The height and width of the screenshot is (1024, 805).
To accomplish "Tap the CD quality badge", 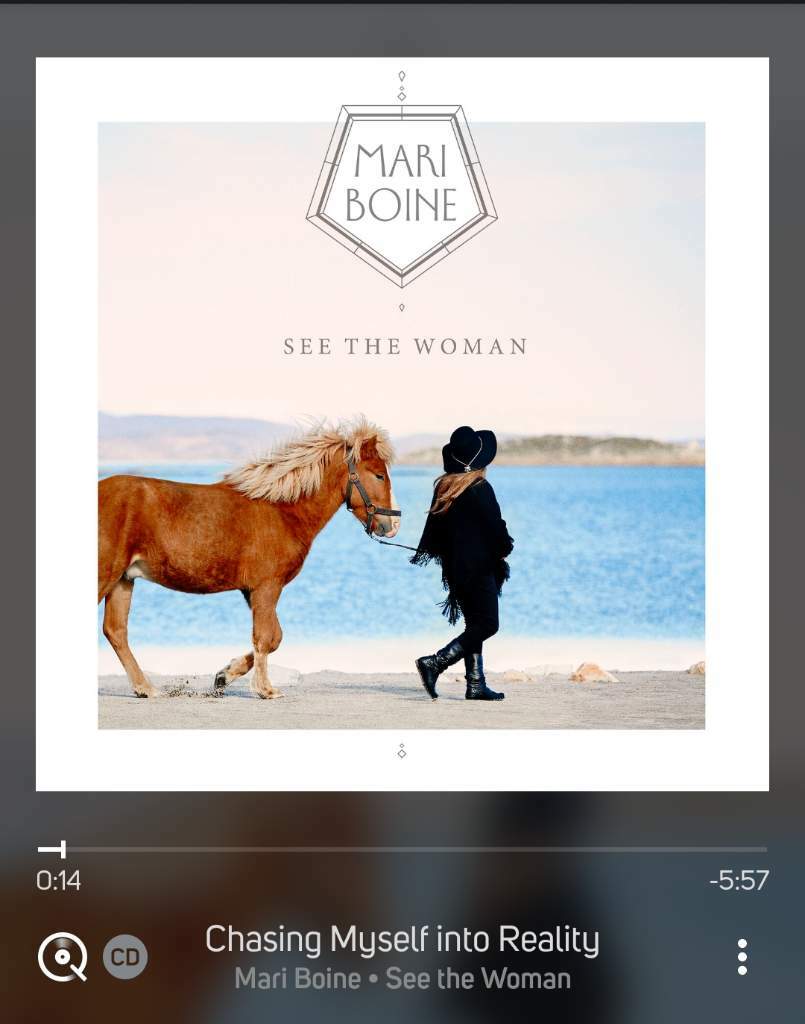I will click(x=125, y=957).
